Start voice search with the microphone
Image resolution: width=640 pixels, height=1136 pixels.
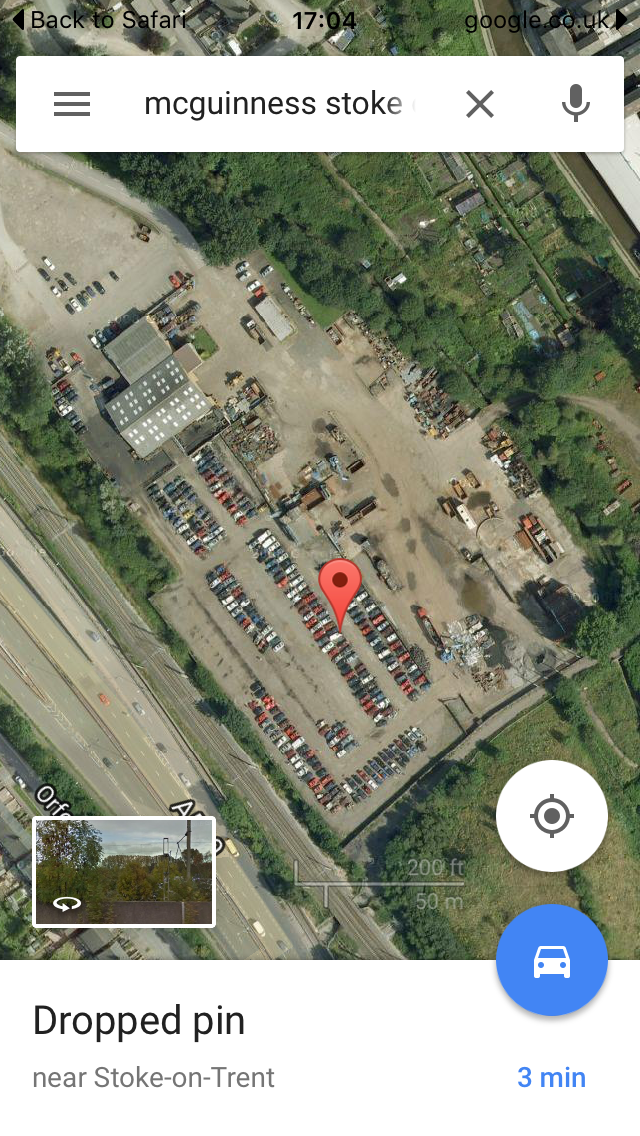(575, 104)
